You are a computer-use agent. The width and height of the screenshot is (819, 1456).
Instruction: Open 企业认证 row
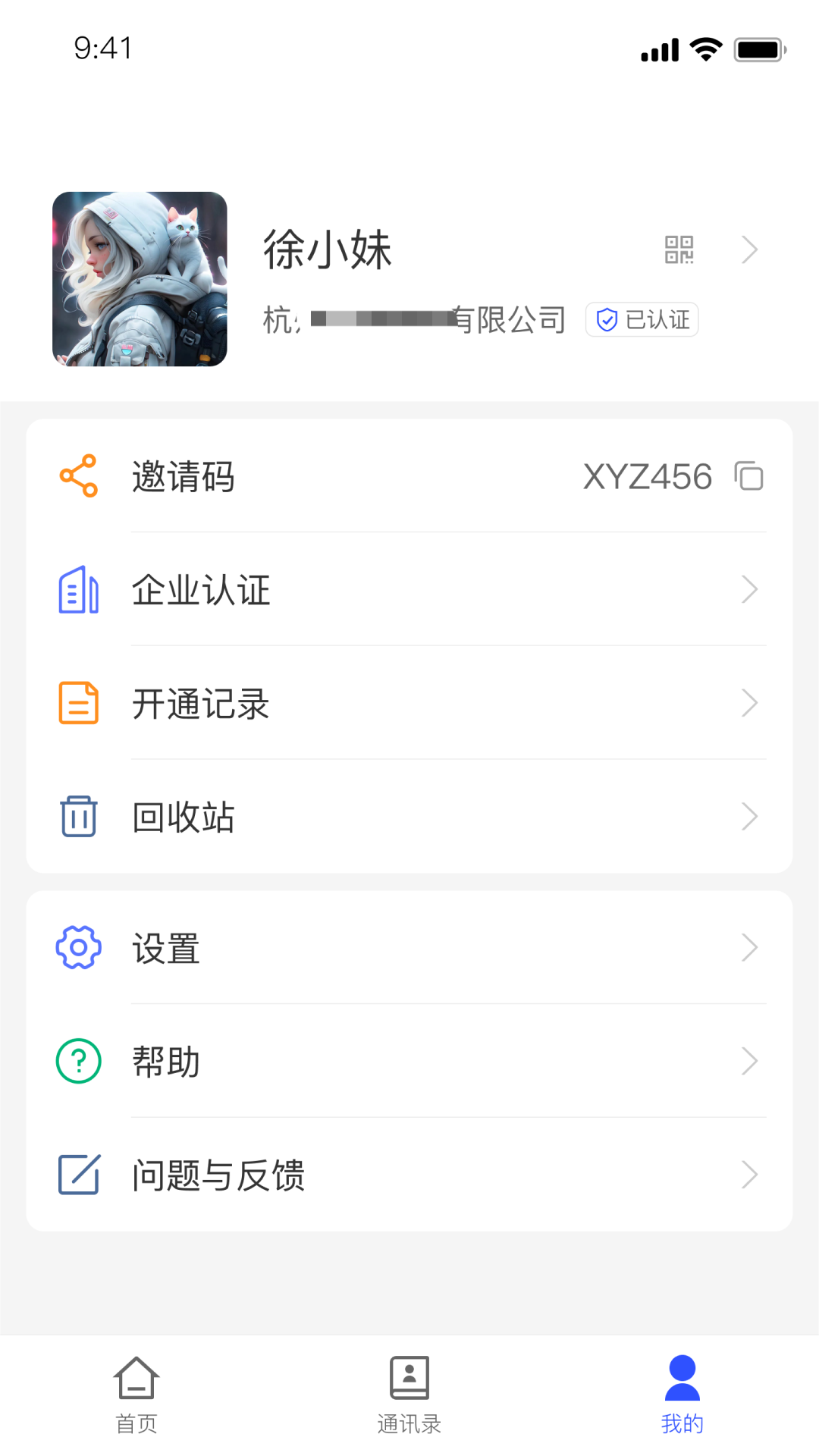click(x=409, y=589)
